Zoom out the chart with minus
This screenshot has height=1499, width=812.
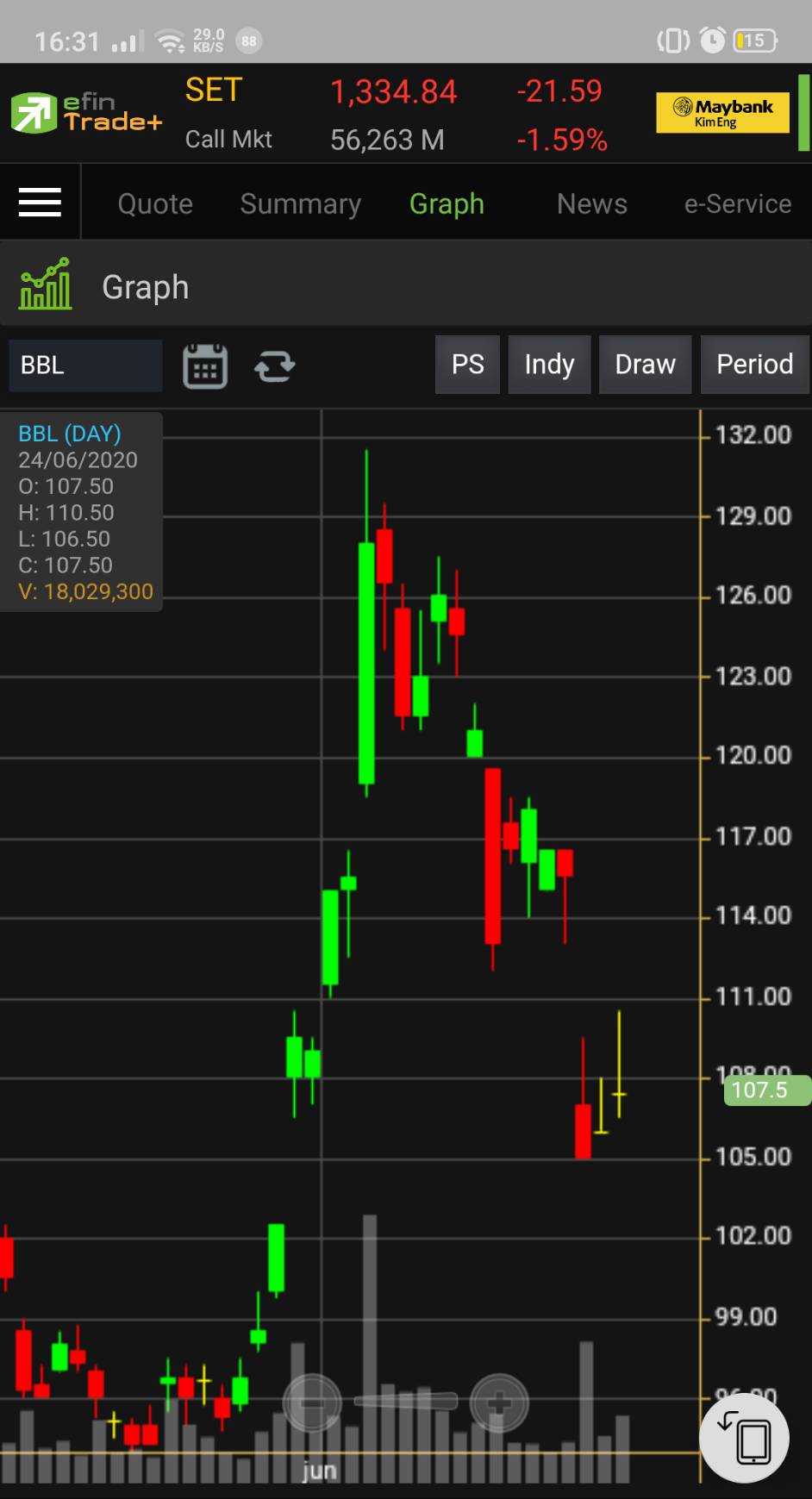[312, 1403]
